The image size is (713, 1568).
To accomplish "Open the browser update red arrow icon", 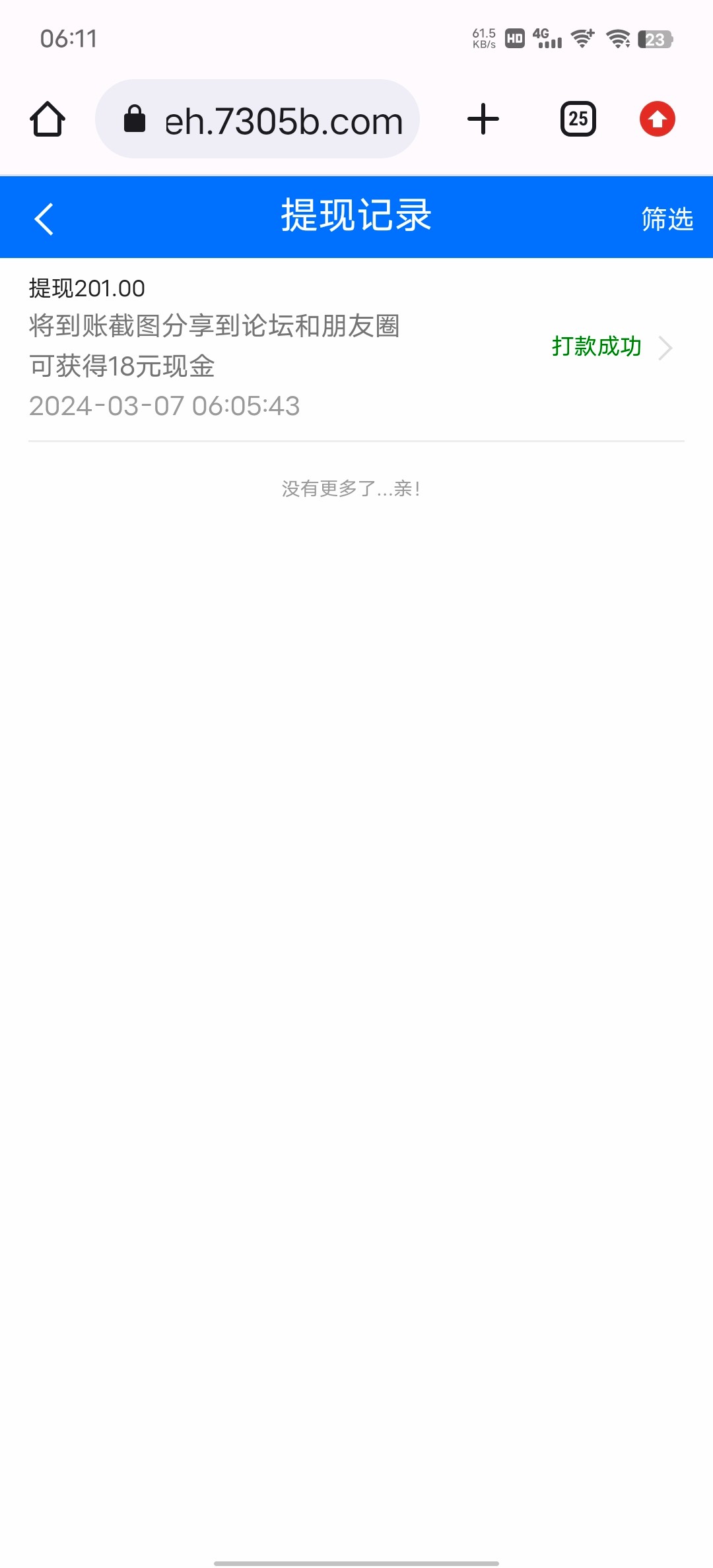I will (x=658, y=119).
